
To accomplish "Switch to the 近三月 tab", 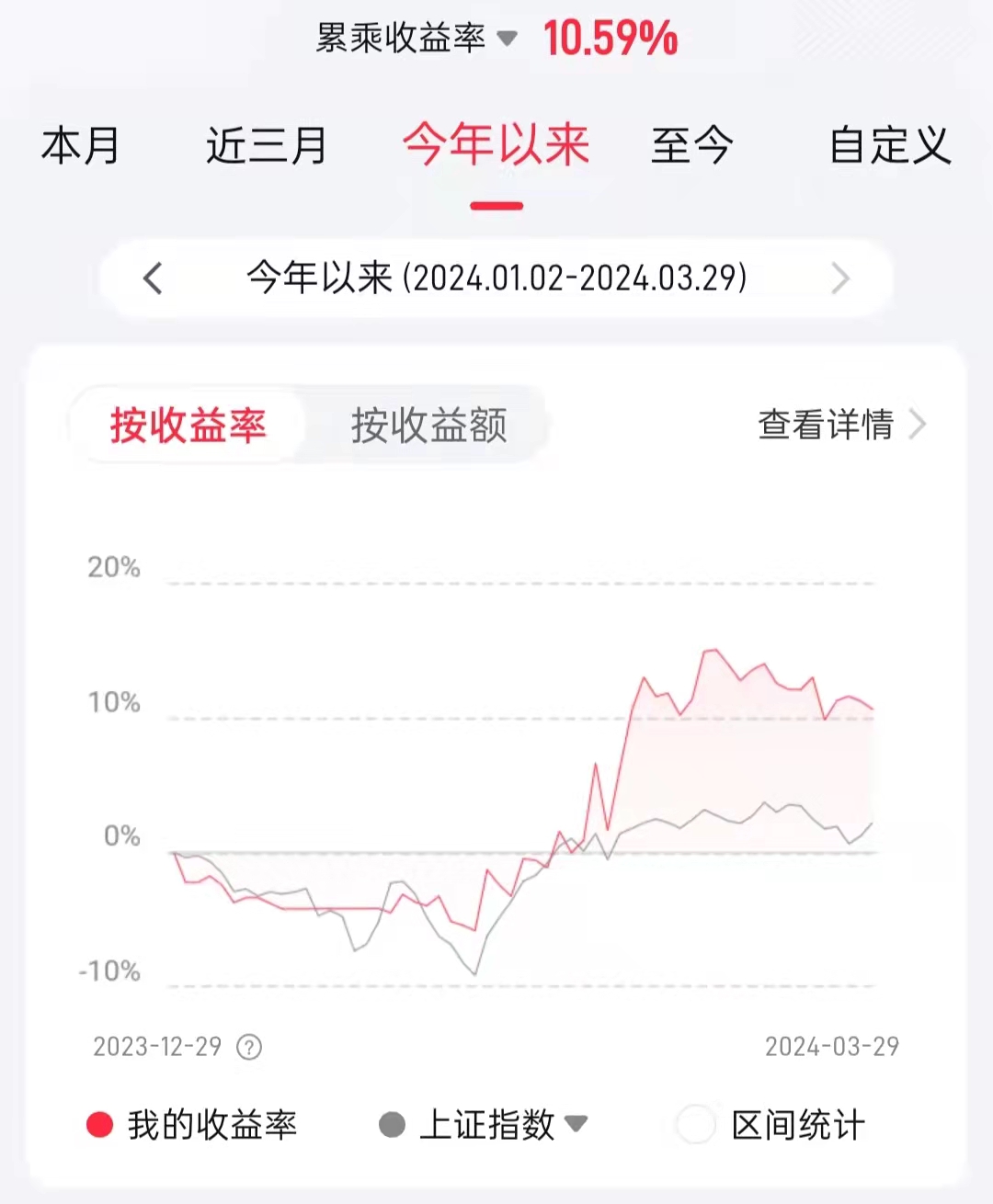I will pyautogui.click(x=267, y=146).
